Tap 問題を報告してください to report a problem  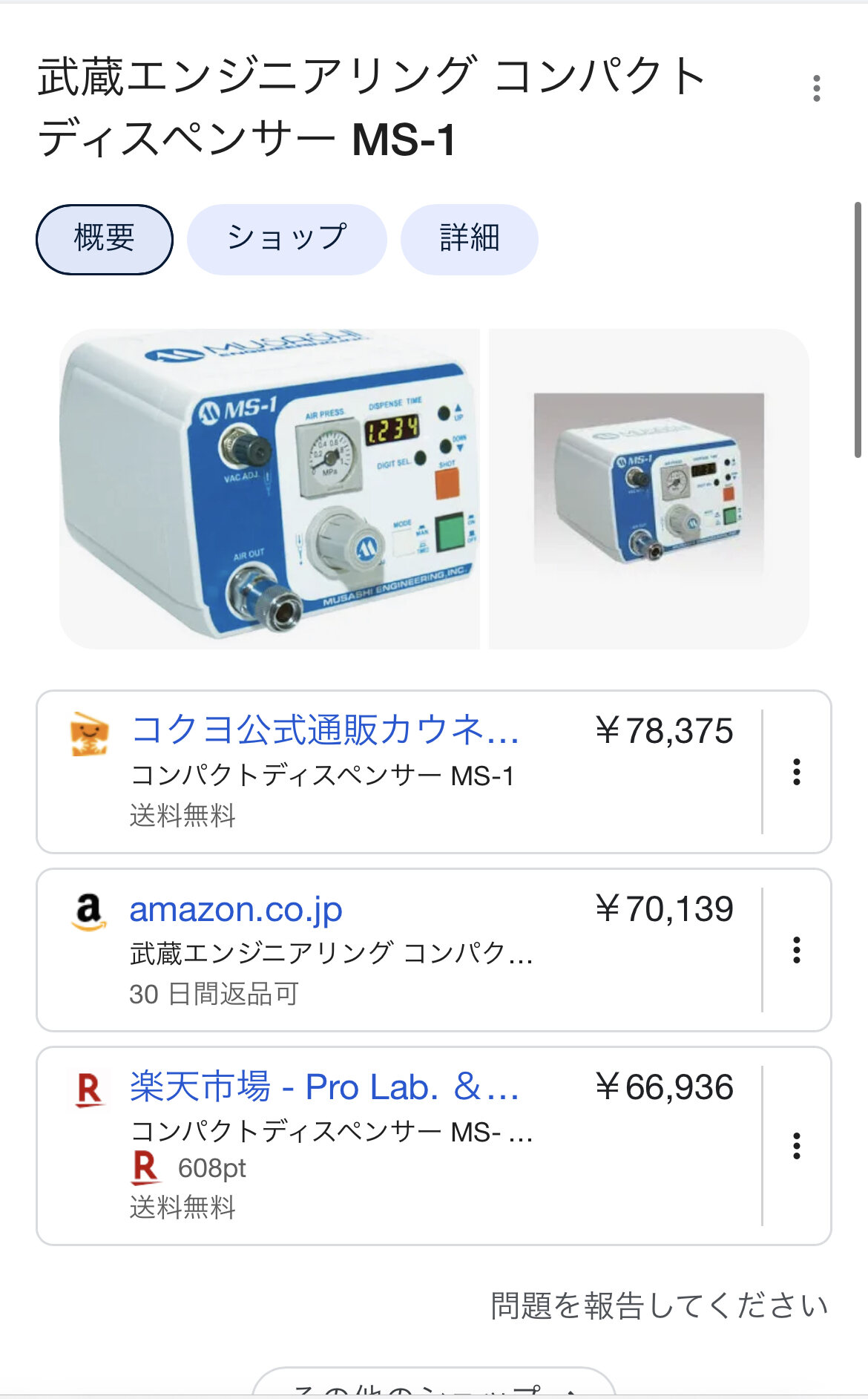tap(660, 1305)
